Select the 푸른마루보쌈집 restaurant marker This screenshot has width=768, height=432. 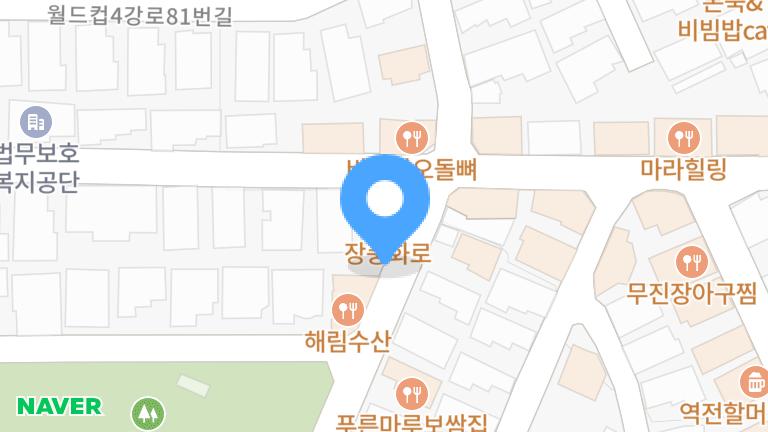(411, 393)
